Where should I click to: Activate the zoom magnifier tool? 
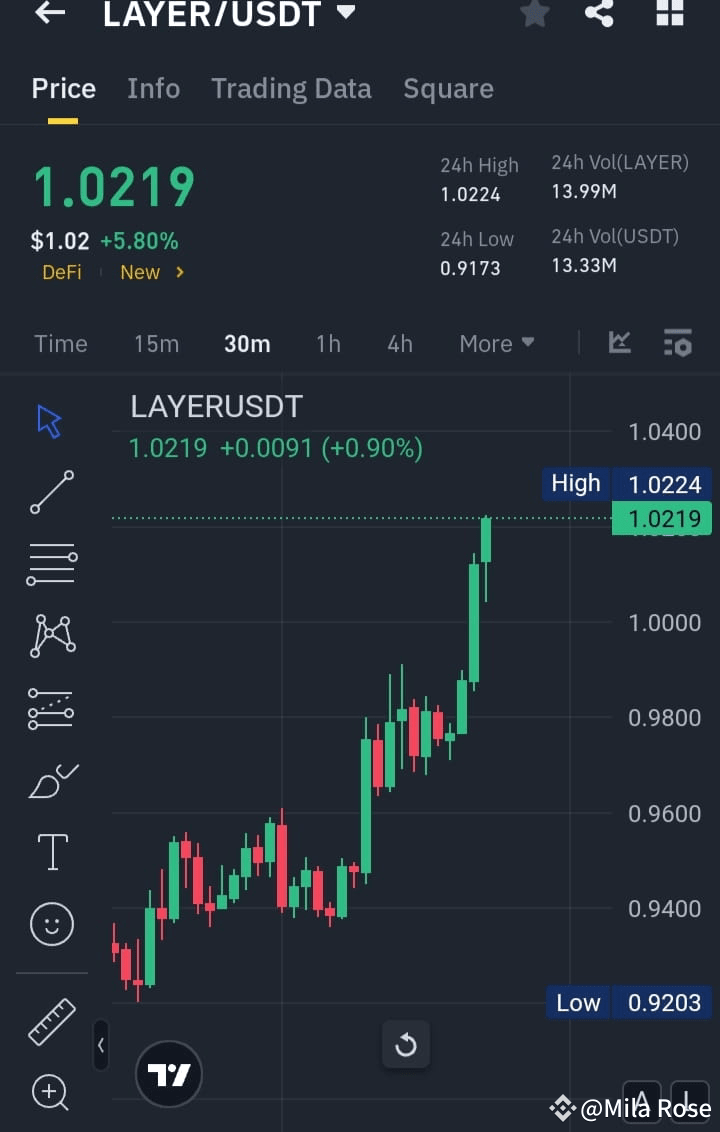click(51, 1093)
